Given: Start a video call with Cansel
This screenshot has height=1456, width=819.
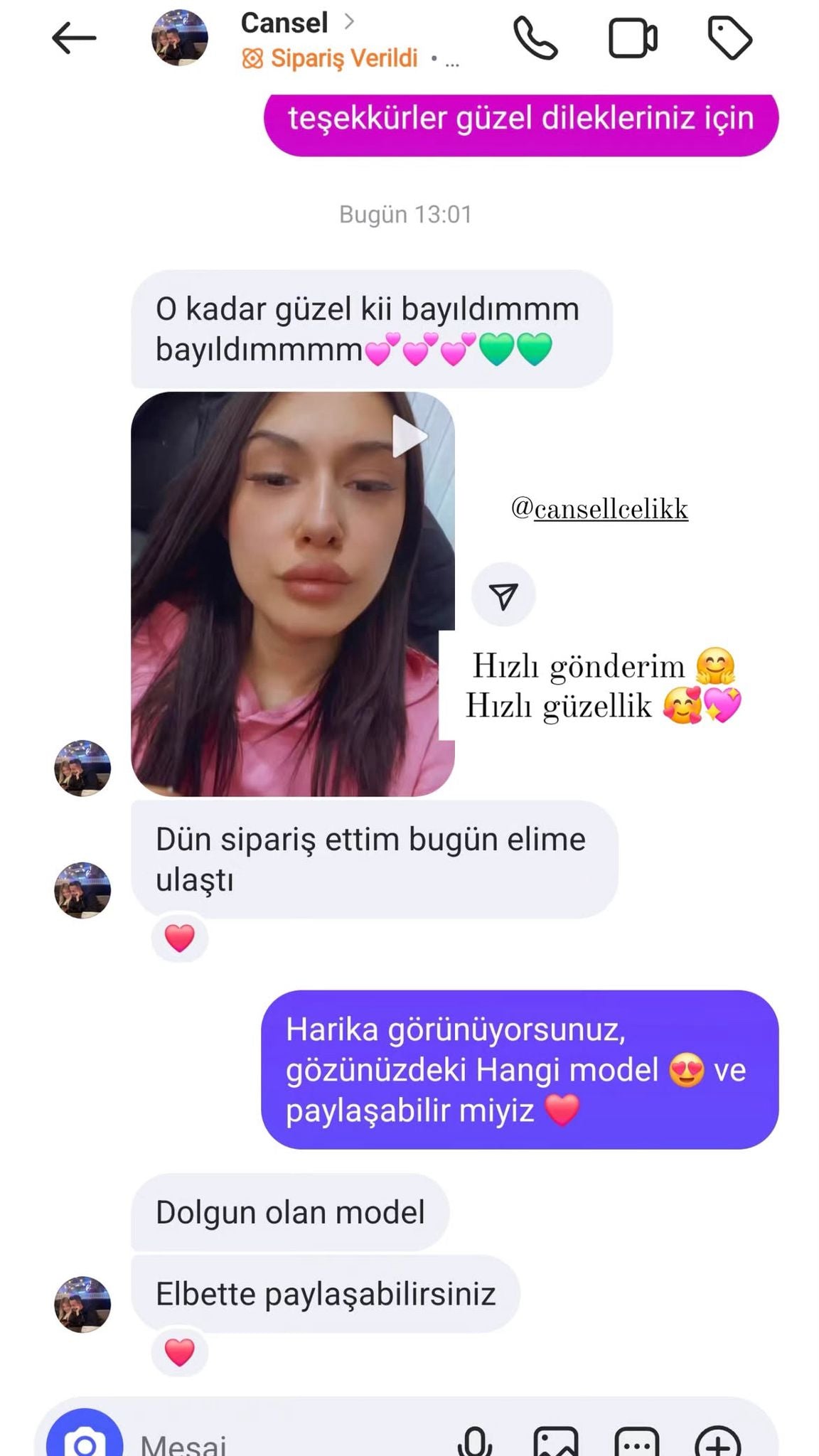Looking at the screenshot, I should 632,38.
